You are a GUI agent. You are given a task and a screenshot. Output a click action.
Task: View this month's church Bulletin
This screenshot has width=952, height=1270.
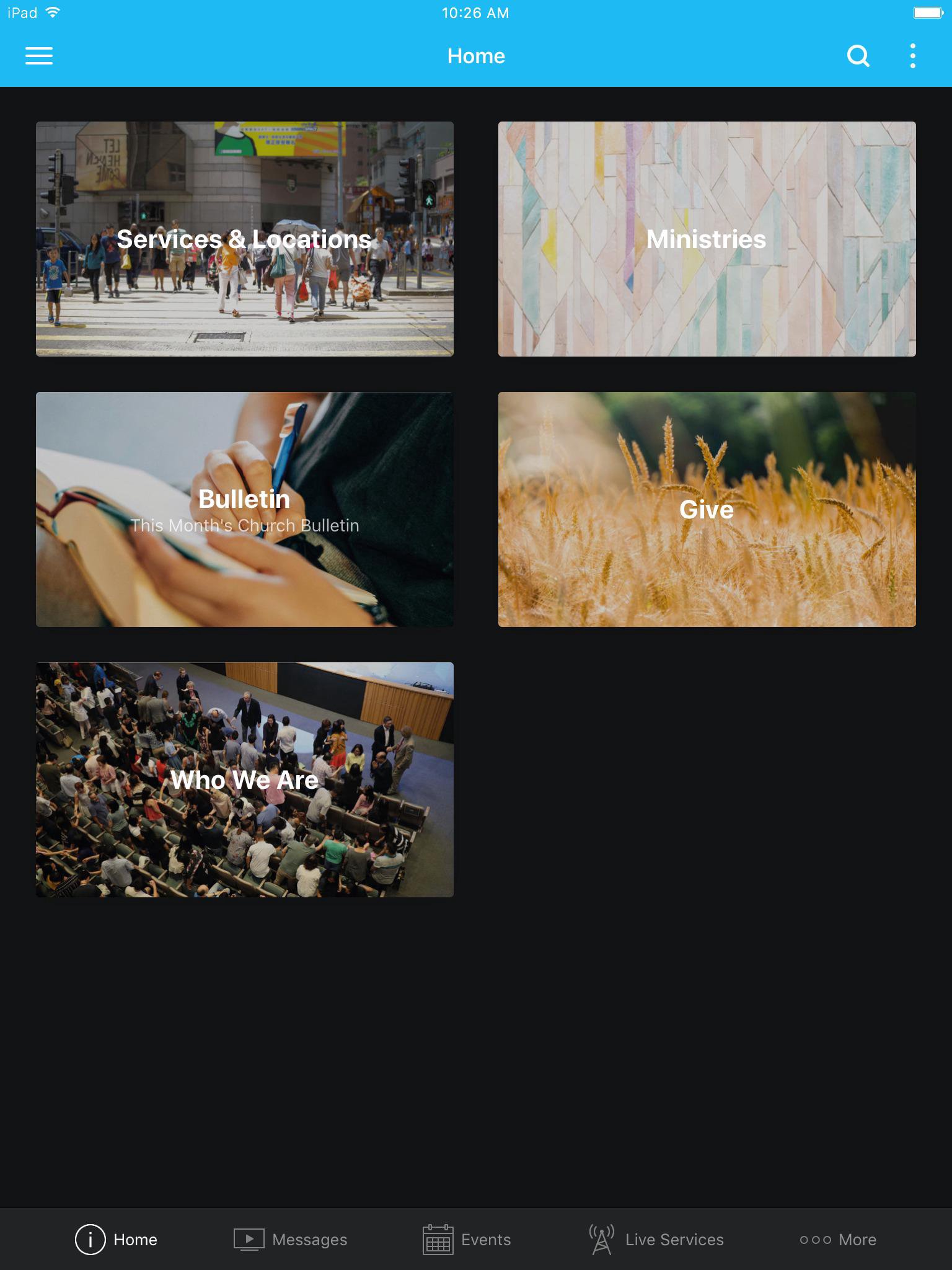tap(245, 509)
